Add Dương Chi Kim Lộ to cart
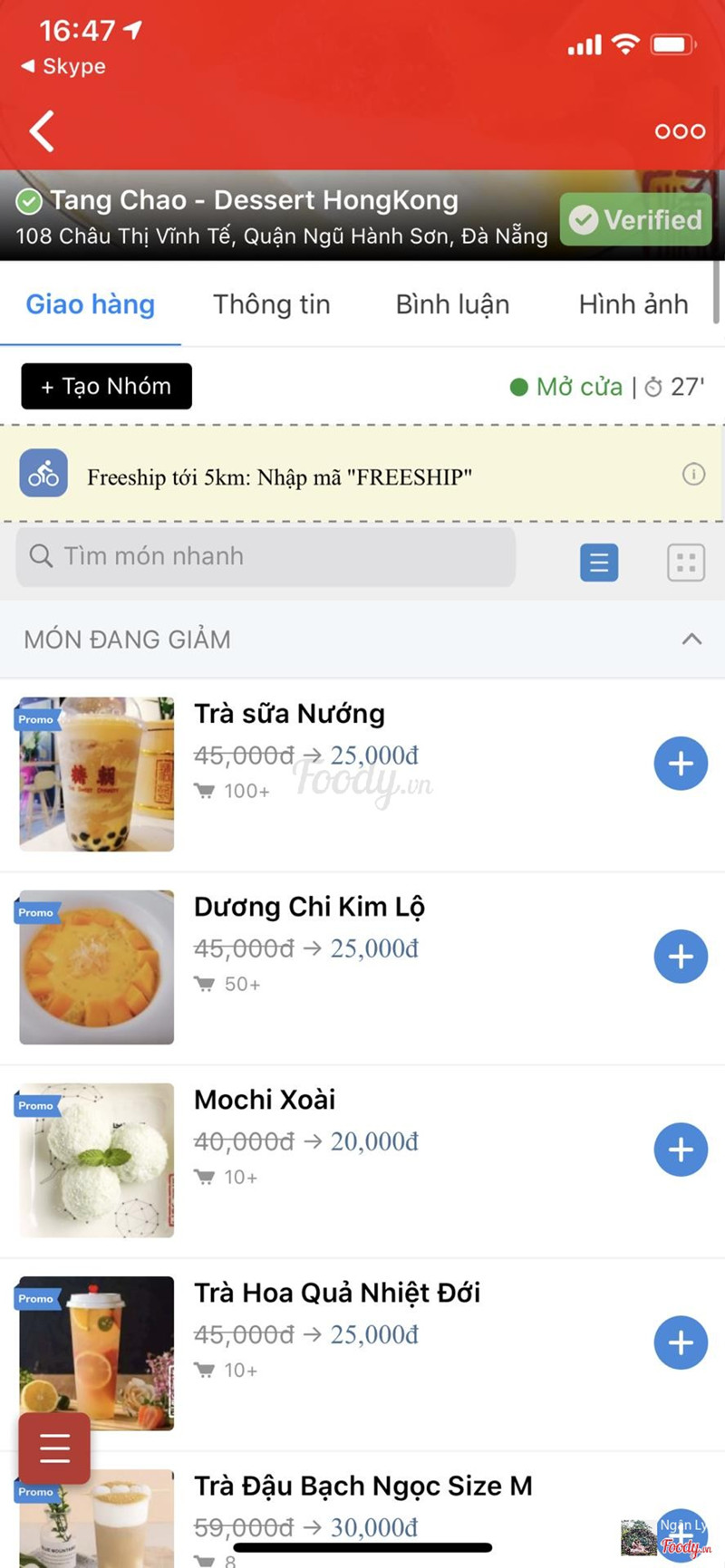Viewport: 725px width, 1568px height. 681,957
